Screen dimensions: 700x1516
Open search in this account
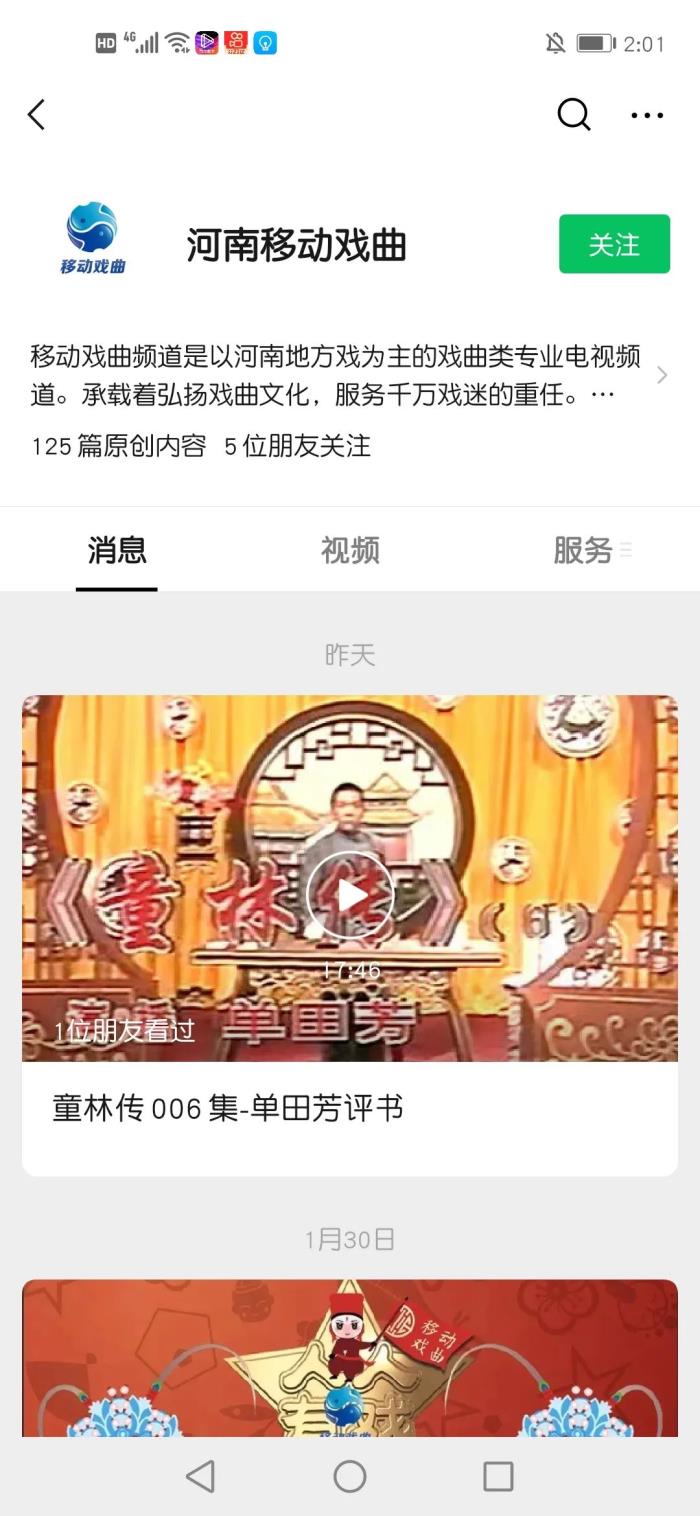[x=573, y=115]
